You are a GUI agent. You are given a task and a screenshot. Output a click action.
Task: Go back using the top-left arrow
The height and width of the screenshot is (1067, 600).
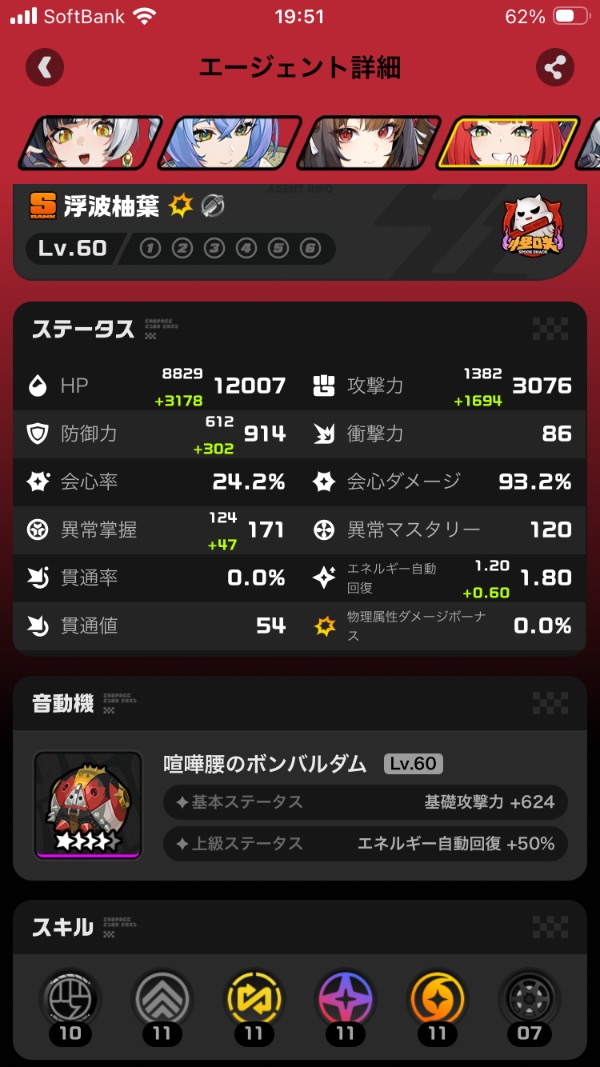point(44,68)
